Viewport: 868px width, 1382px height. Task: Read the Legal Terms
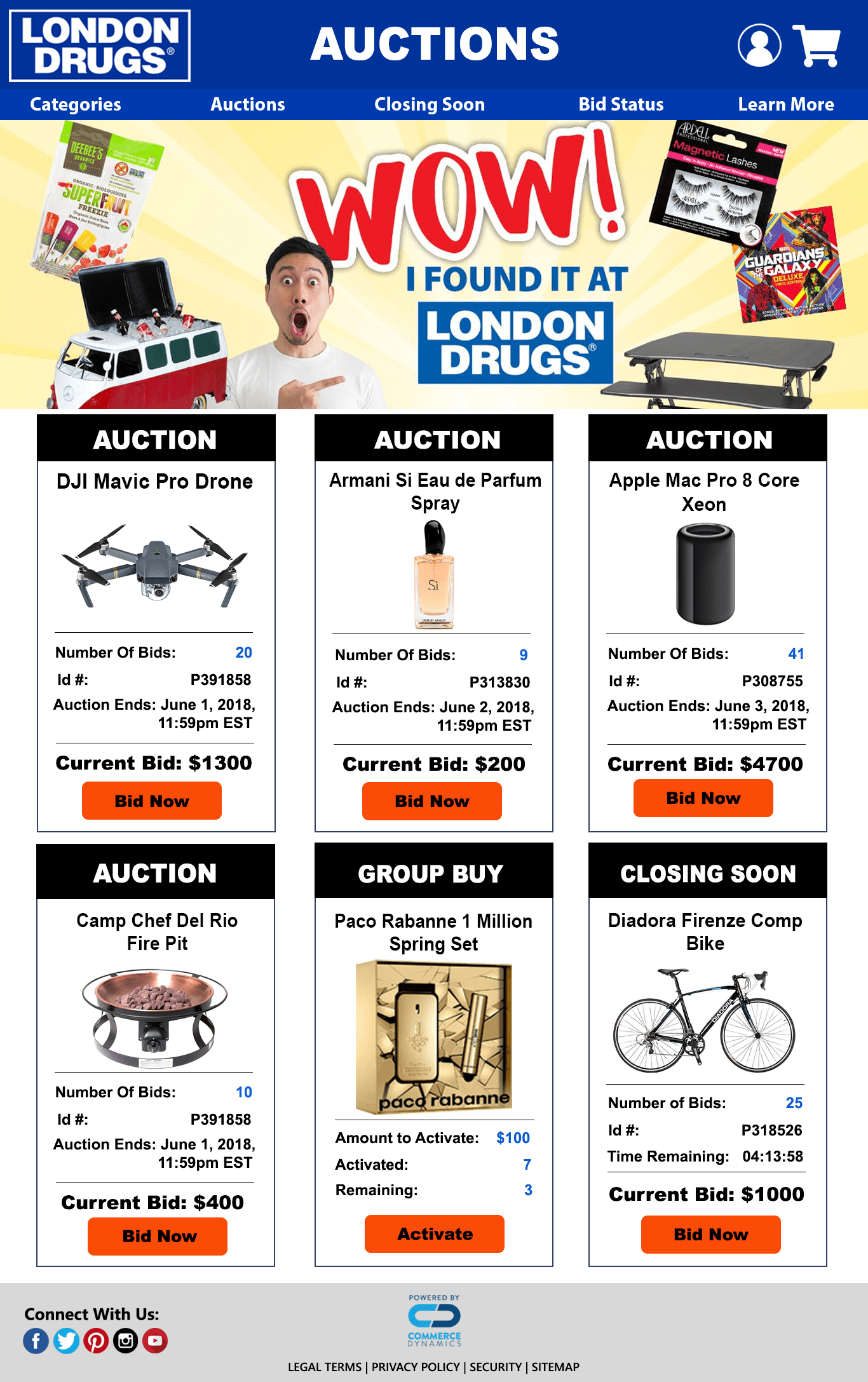[324, 1367]
